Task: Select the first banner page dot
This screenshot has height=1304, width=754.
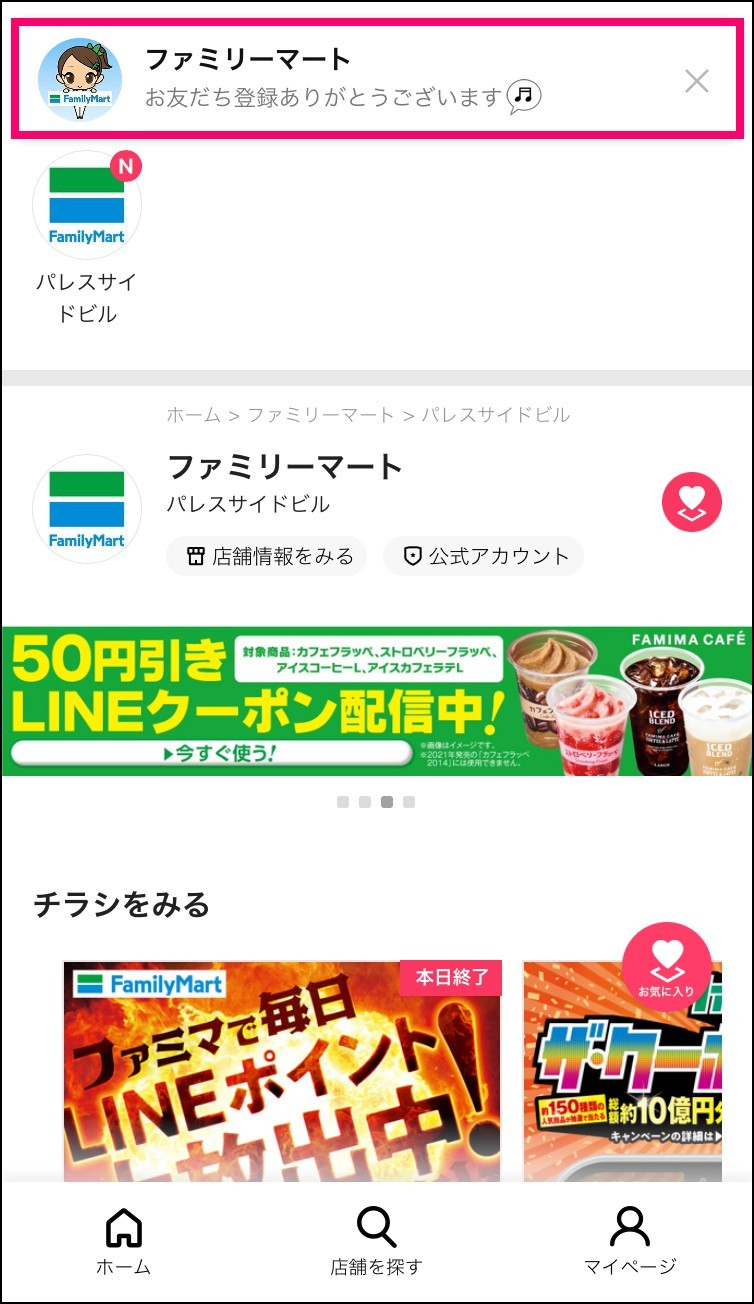Action: tap(343, 802)
